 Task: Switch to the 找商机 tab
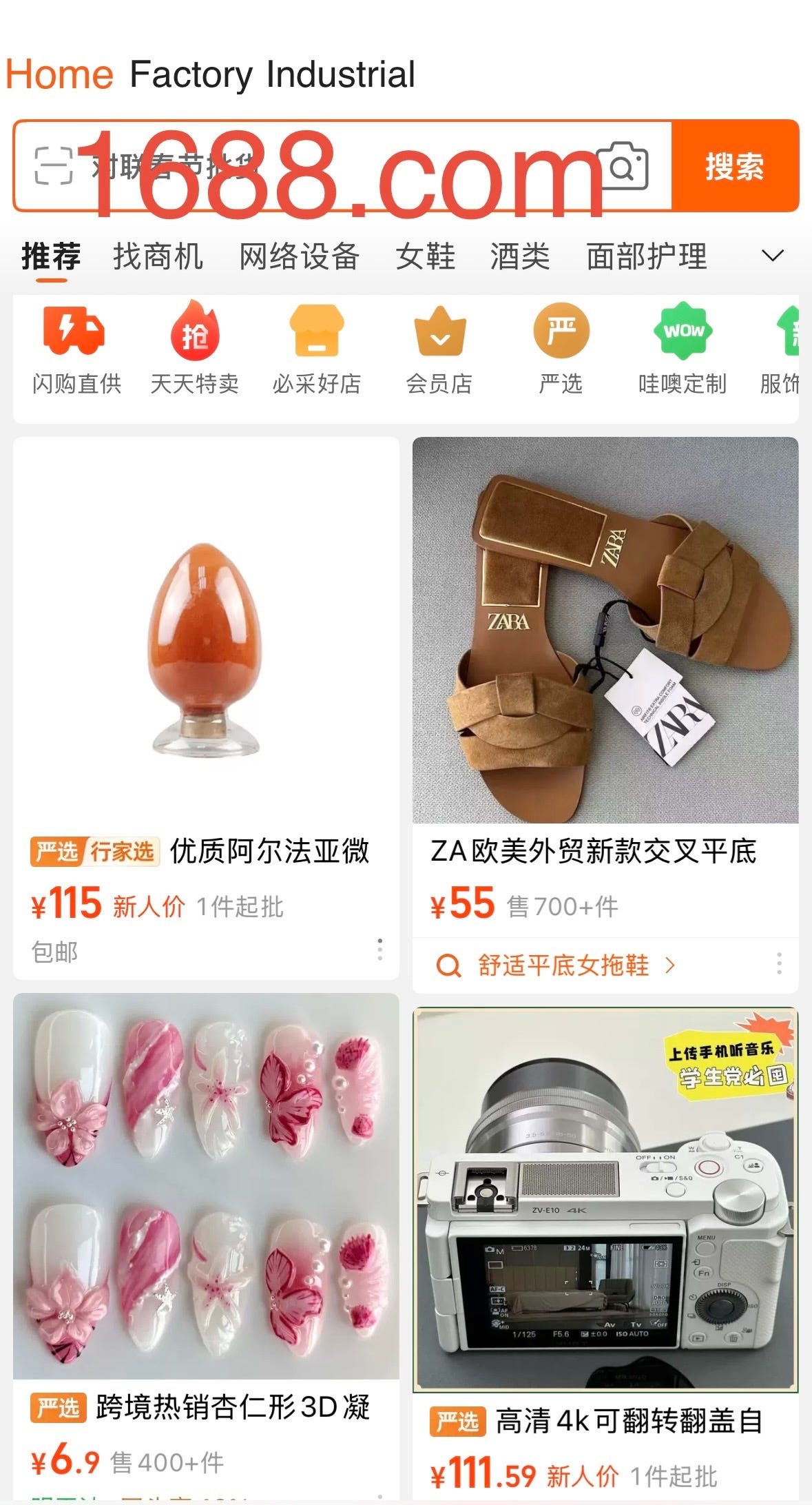pos(158,257)
